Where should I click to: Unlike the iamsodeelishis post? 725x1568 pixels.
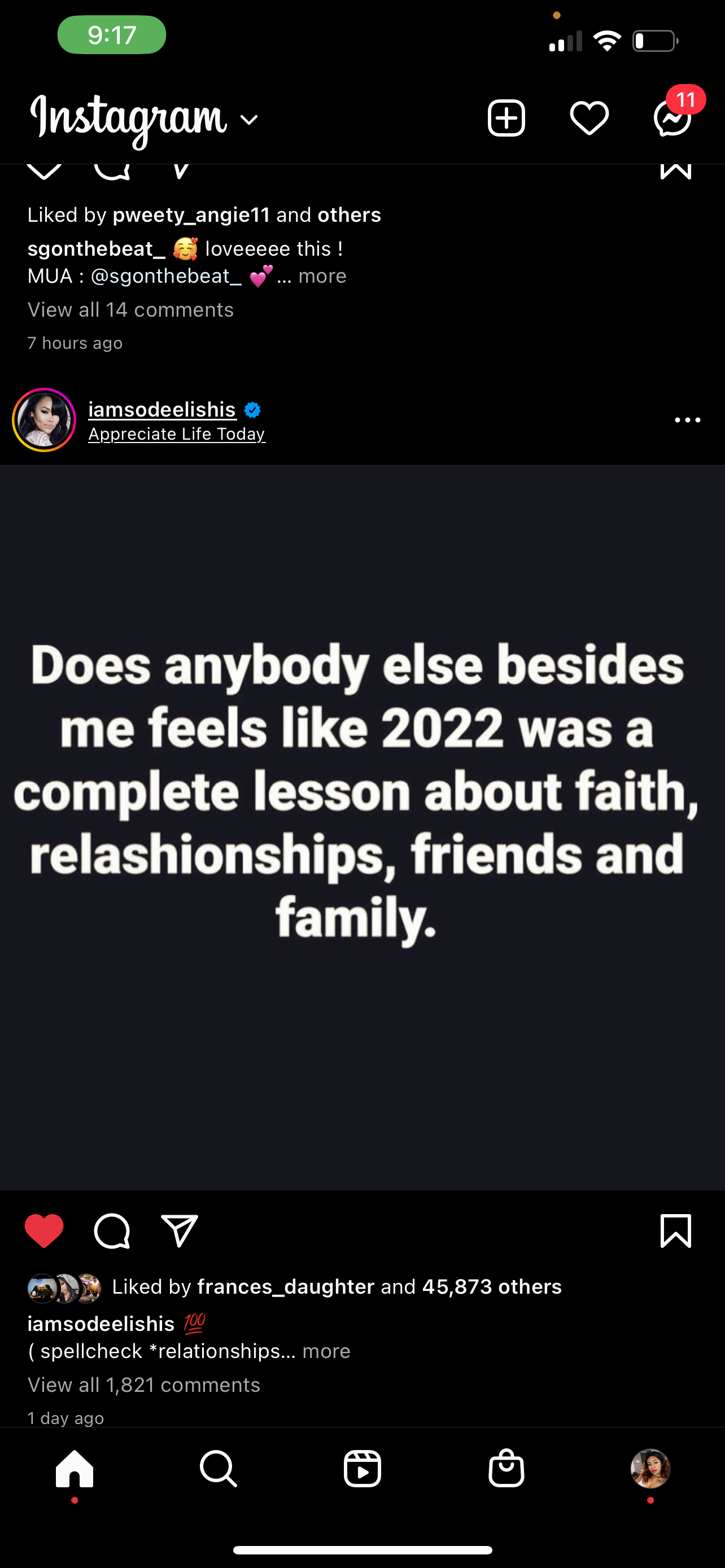pos(44,1231)
